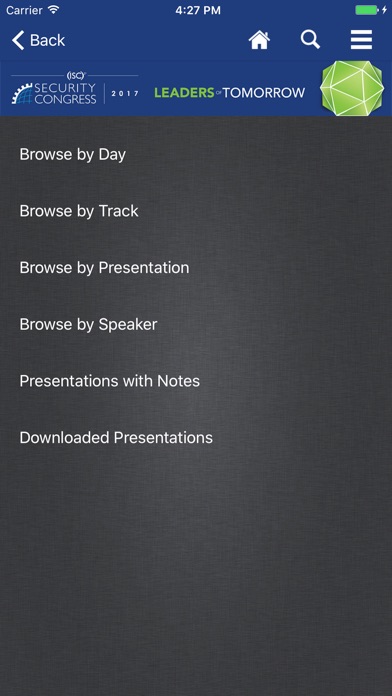The image size is (392, 696).
Task: Open Browse by Presentation
Action: point(196,268)
